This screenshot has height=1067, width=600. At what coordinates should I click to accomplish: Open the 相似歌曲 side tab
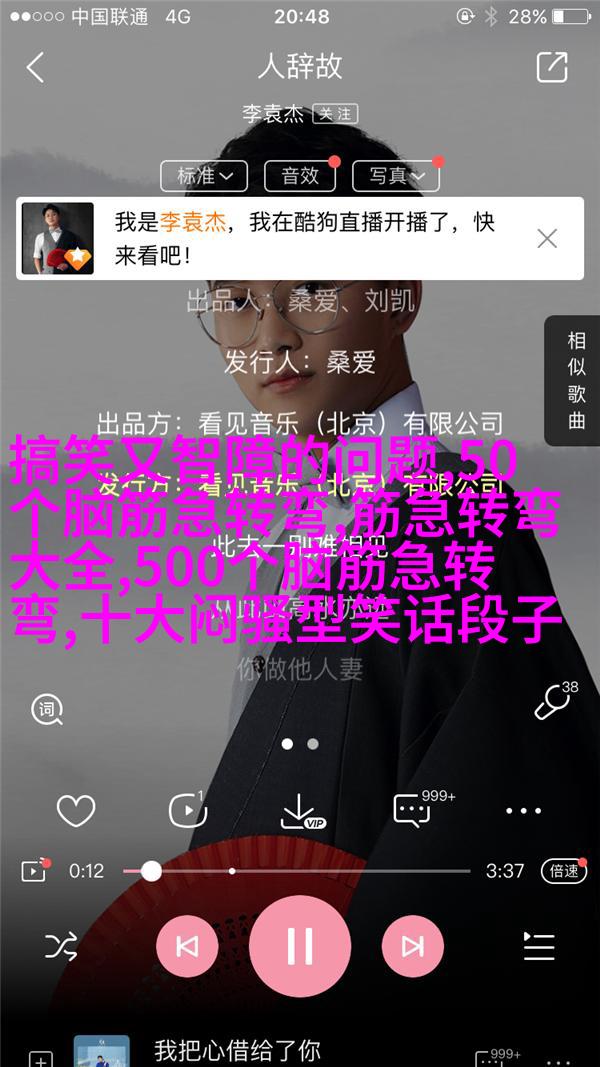pos(577,381)
